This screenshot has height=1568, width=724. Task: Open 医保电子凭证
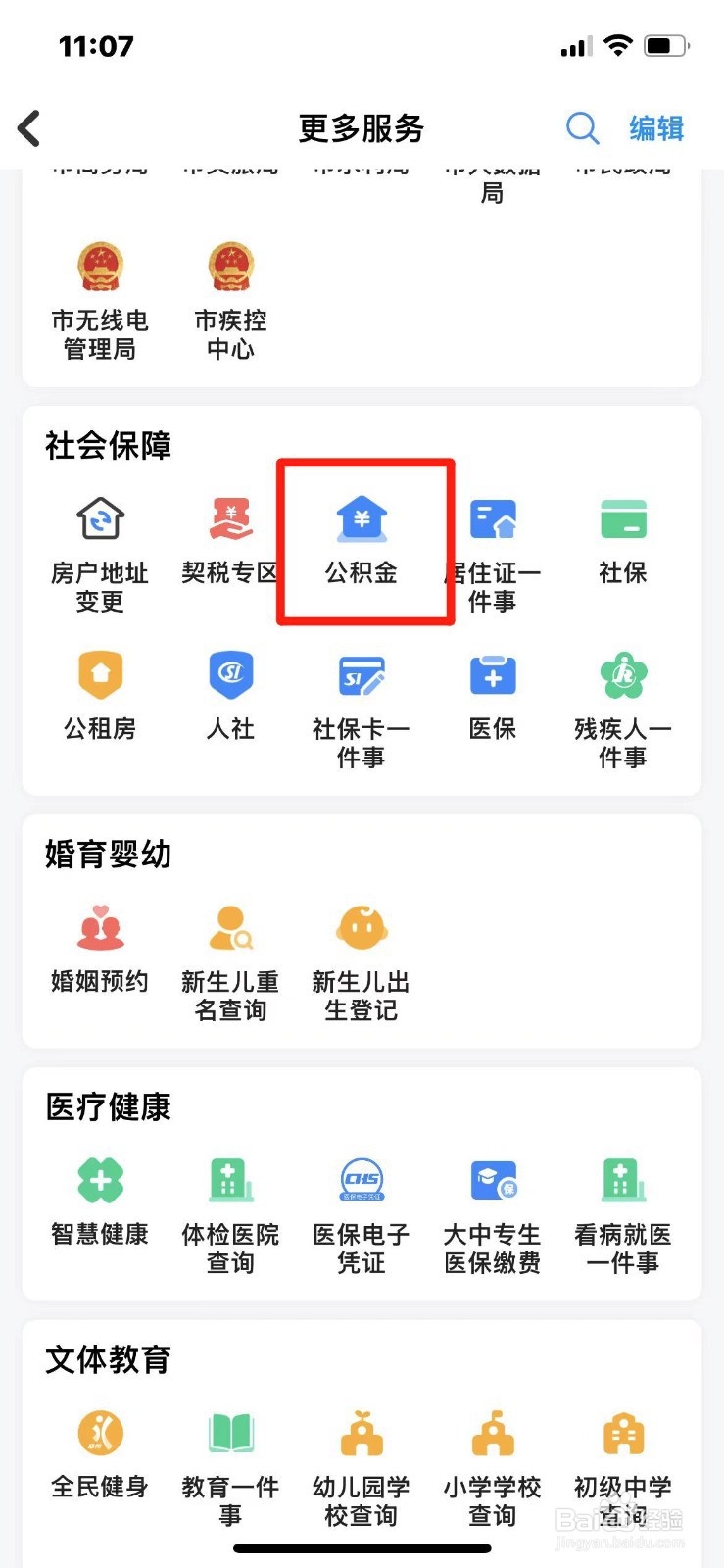362,1216
